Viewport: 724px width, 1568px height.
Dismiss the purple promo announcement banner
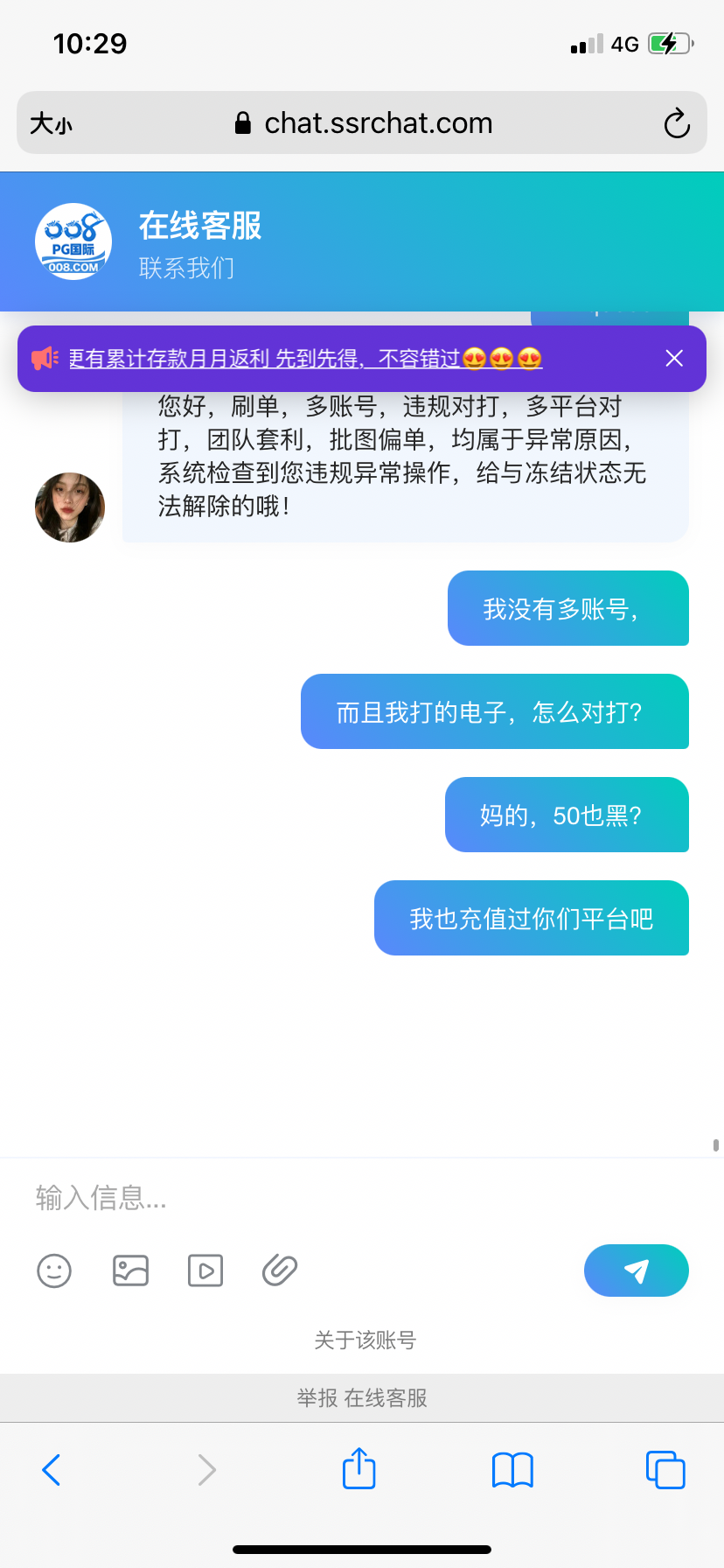(673, 359)
